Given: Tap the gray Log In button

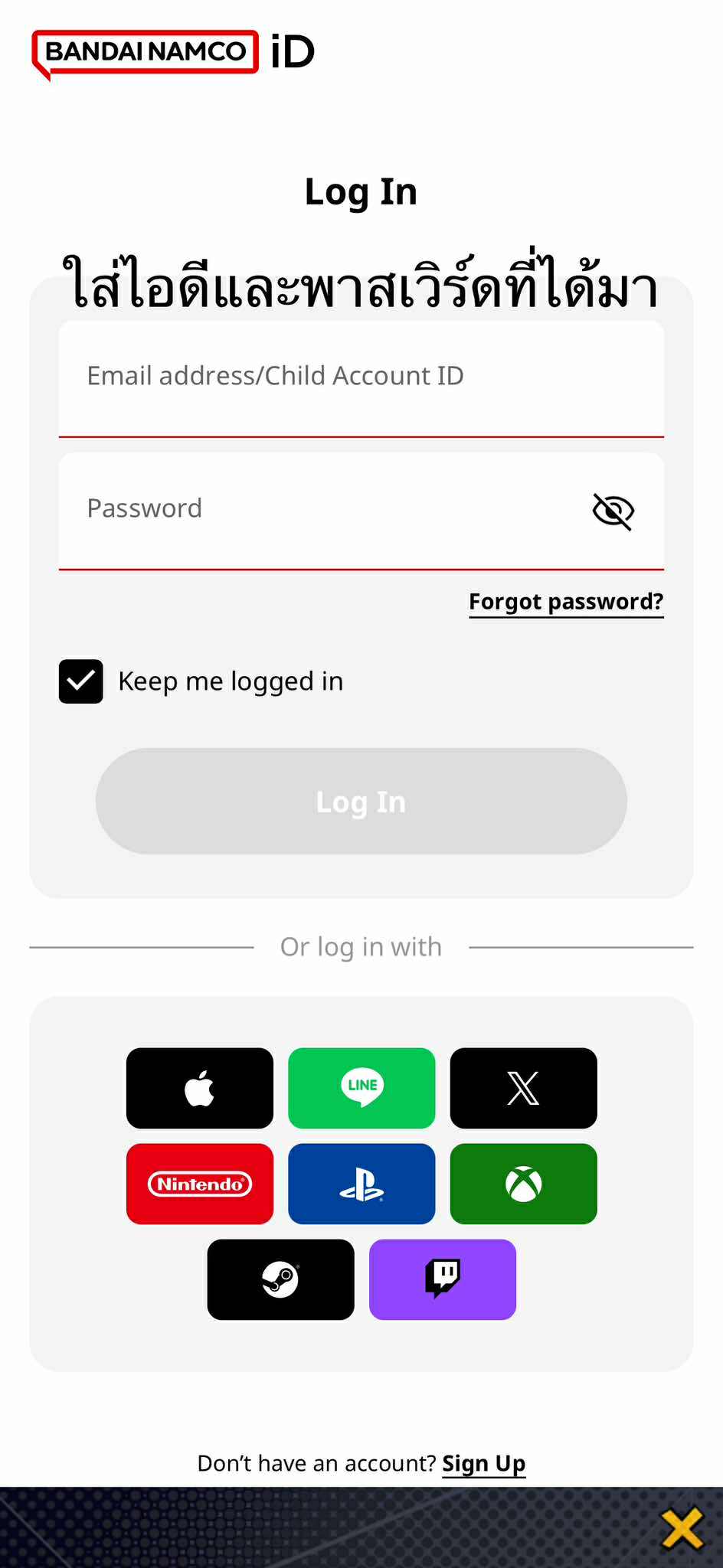Looking at the screenshot, I should tap(361, 801).
